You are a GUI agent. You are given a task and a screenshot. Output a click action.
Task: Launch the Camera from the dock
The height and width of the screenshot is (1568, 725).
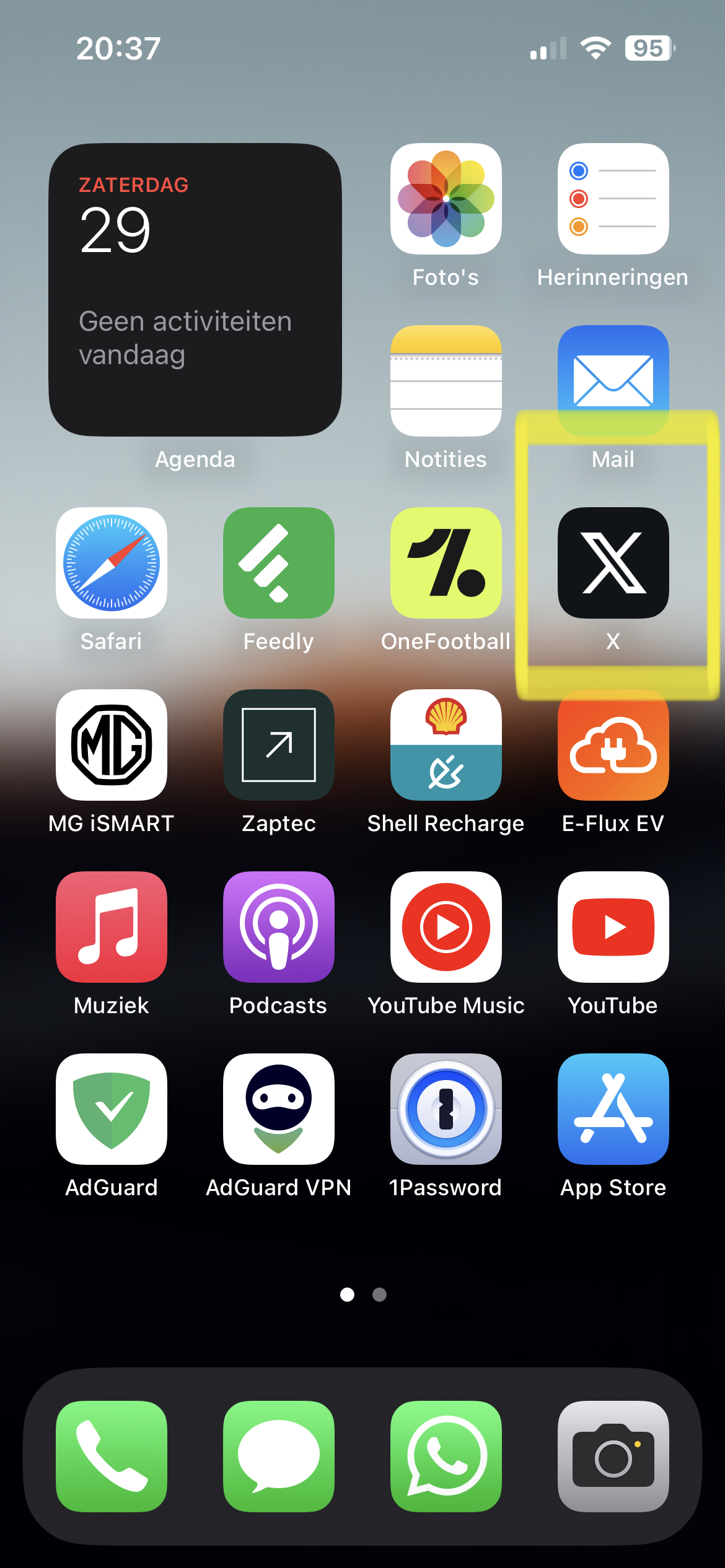[613, 1456]
